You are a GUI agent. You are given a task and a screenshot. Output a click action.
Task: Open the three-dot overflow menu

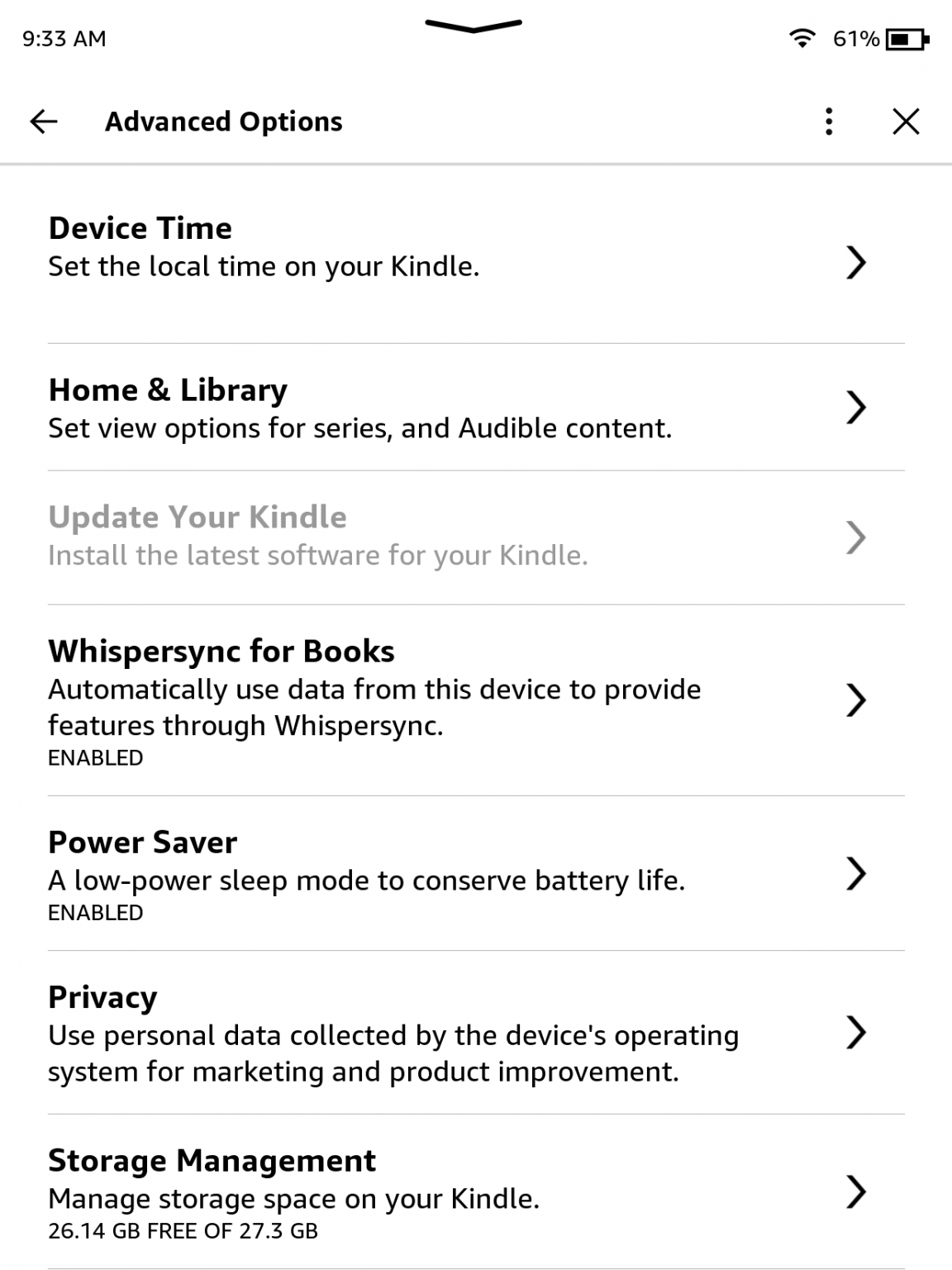(x=828, y=121)
